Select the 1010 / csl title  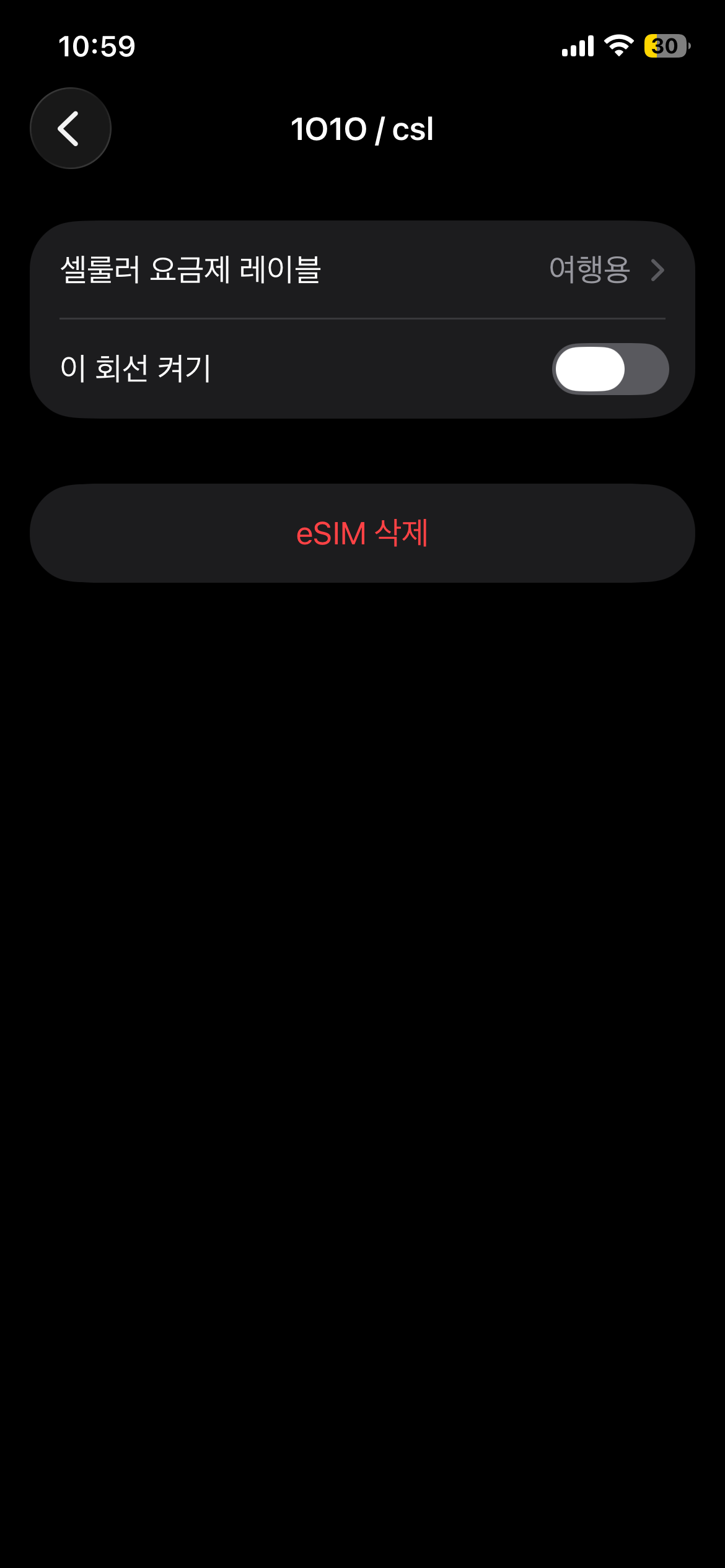click(362, 130)
